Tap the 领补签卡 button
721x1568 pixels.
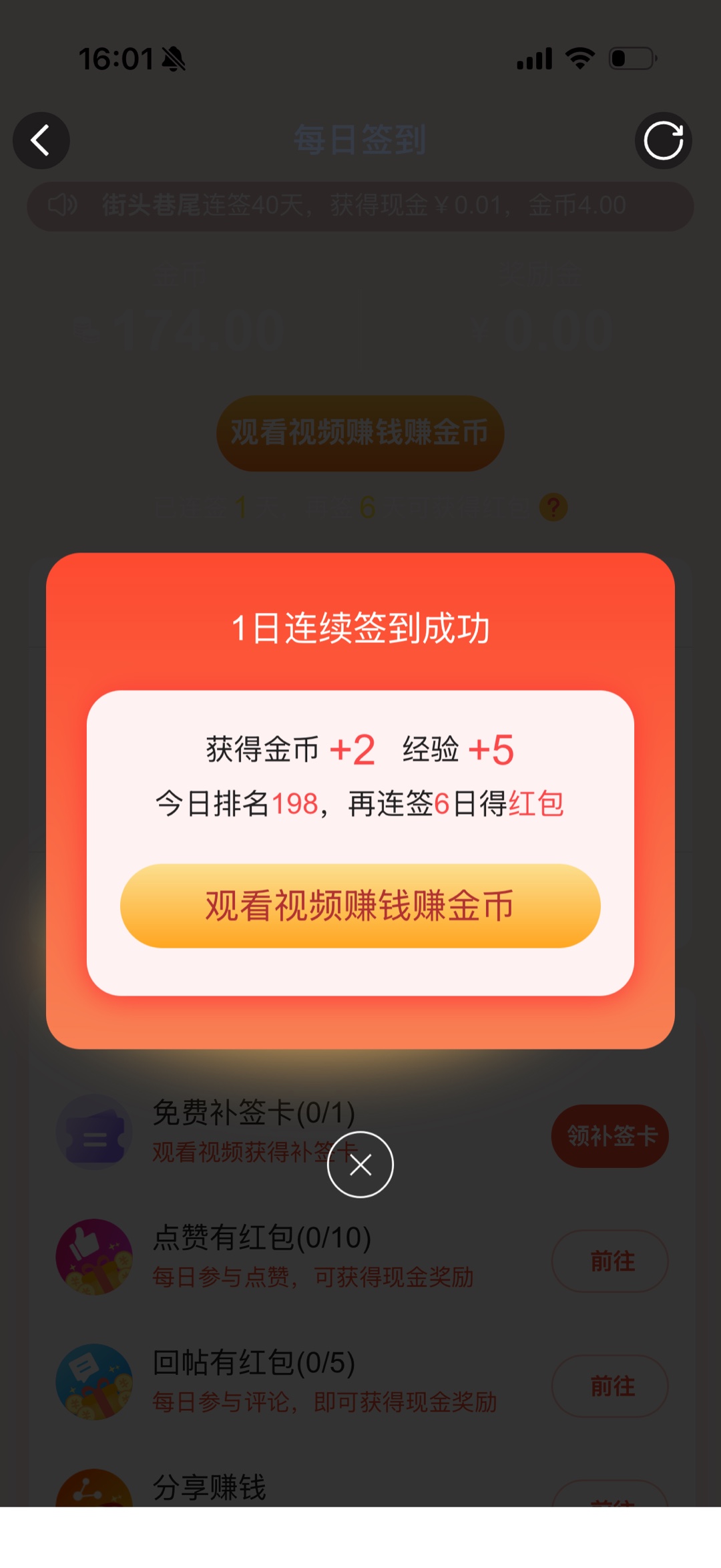tap(610, 1136)
